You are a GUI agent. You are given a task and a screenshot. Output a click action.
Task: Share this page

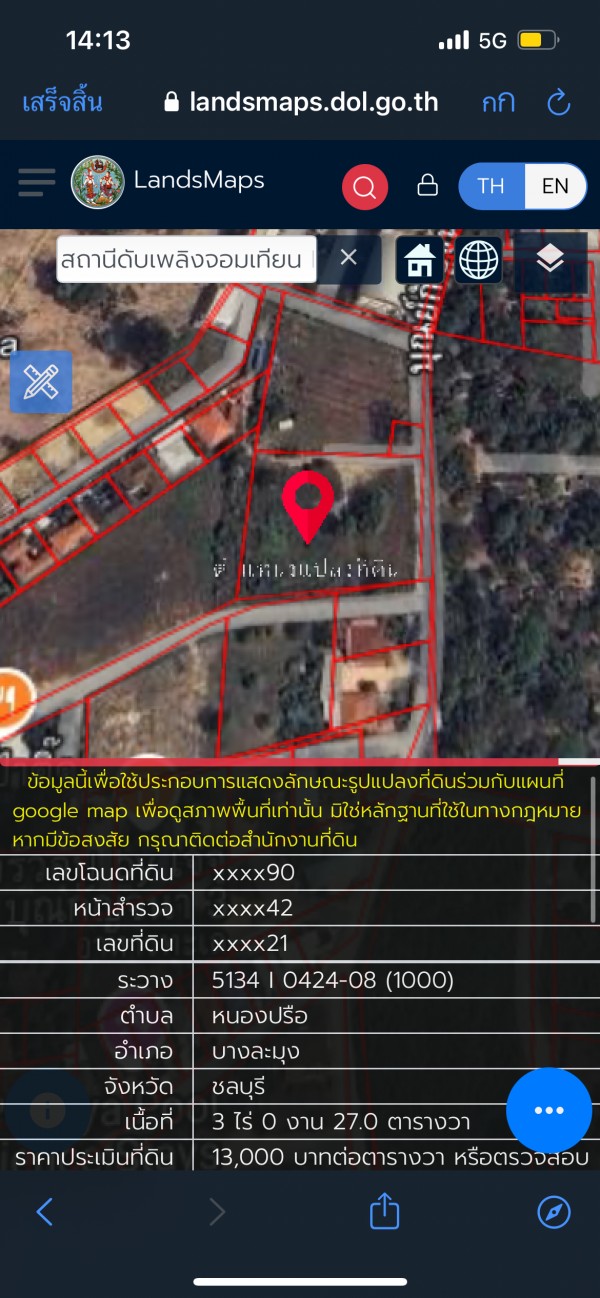[x=385, y=1212]
